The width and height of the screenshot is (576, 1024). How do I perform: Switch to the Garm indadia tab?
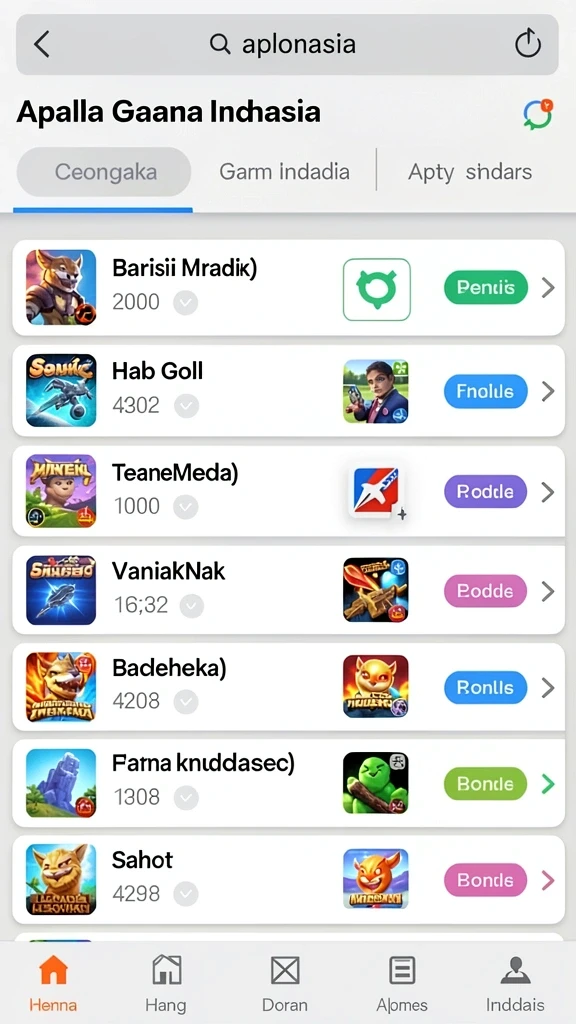[284, 172]
